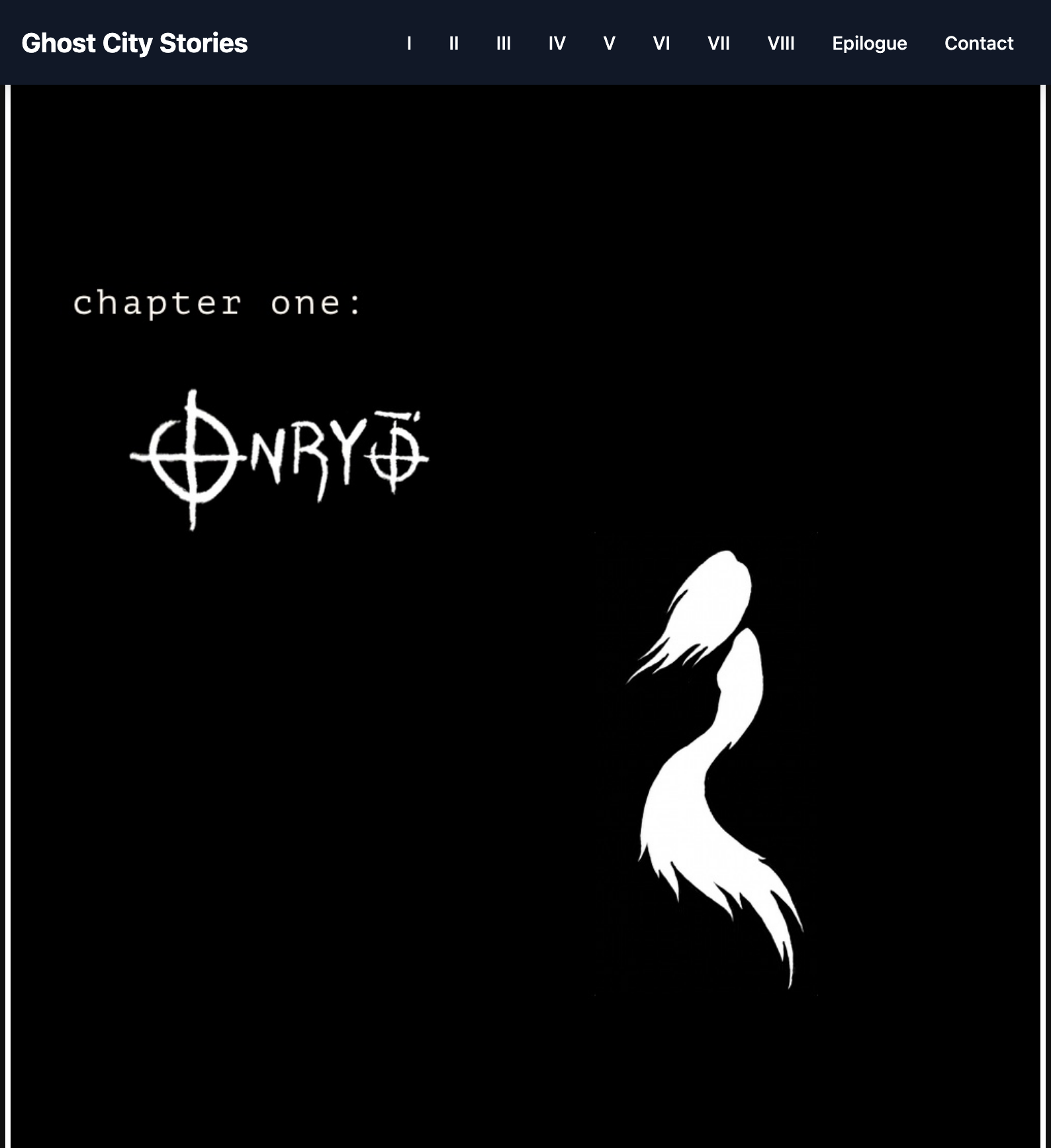The width and height of the screenshot is (1051, 1148).
Task: Select chapter IV in the navigation
Action: click(557, 43)
